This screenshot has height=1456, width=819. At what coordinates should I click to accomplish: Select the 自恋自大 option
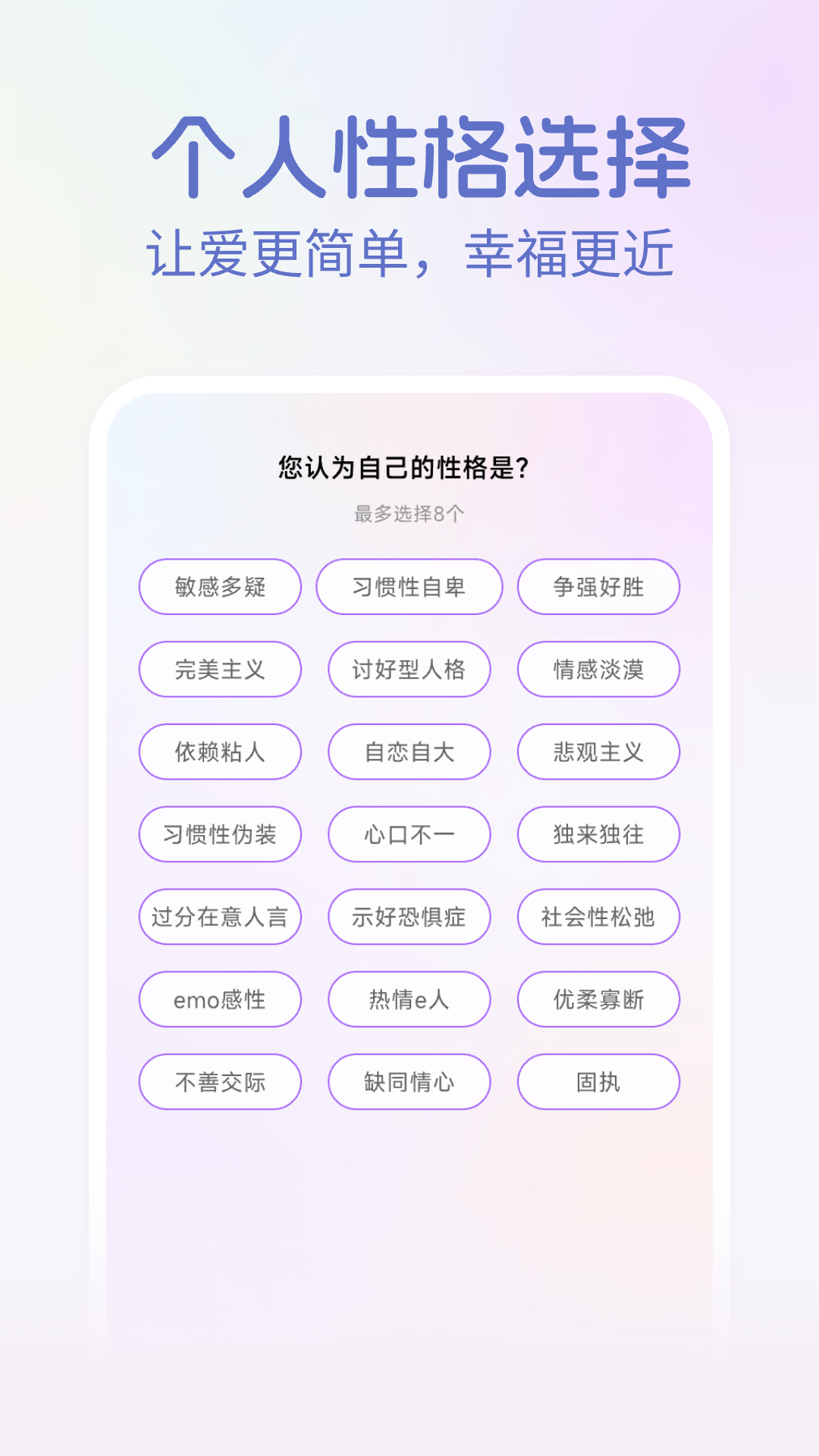(x=409, y=752)
